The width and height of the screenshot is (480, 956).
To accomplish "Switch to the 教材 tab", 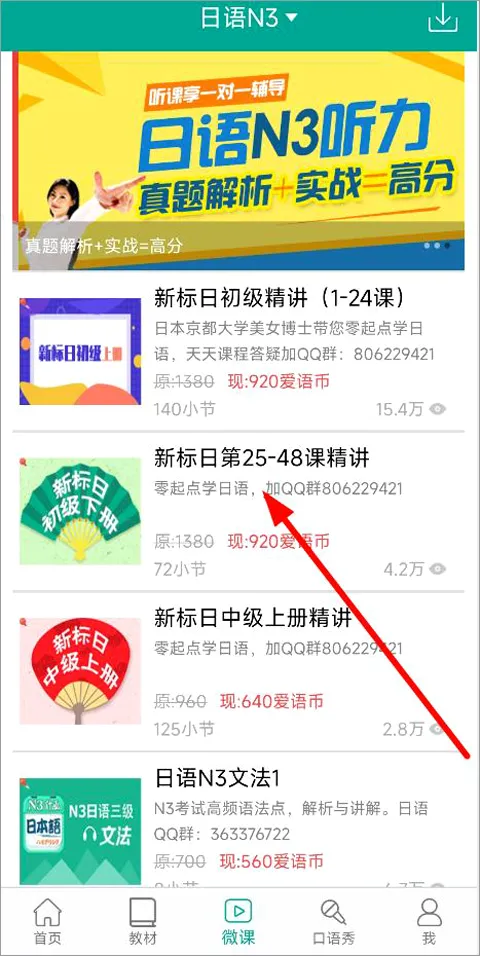I will click(x=143, y=921).
